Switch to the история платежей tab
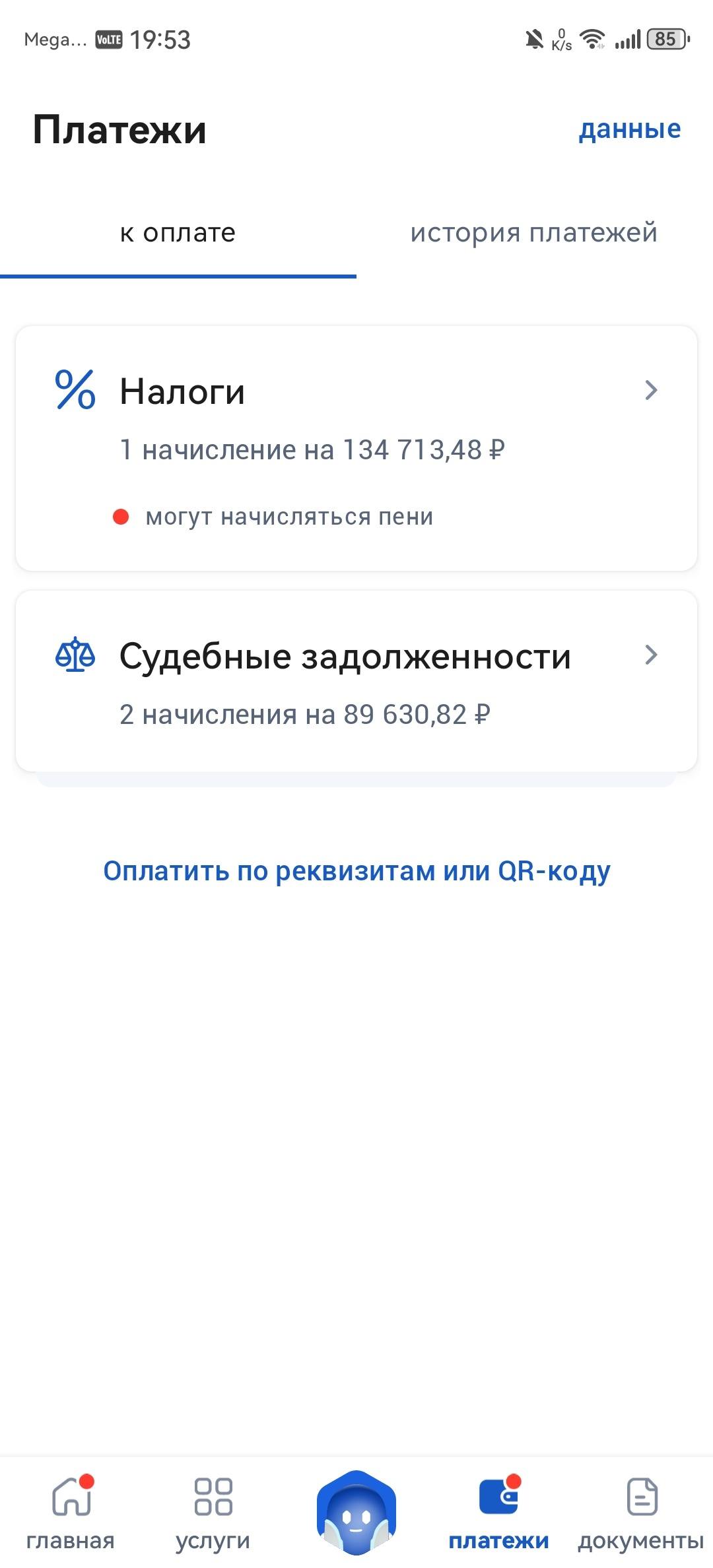713x1568 pixels. 533,232
